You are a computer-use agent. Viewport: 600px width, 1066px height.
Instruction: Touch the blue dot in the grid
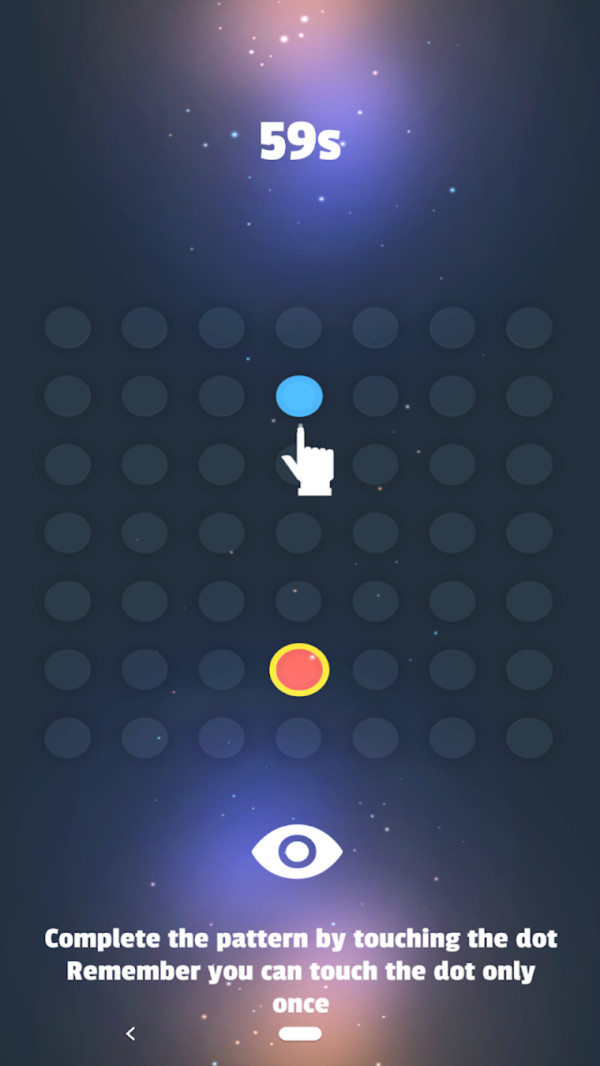click(299, 396)
